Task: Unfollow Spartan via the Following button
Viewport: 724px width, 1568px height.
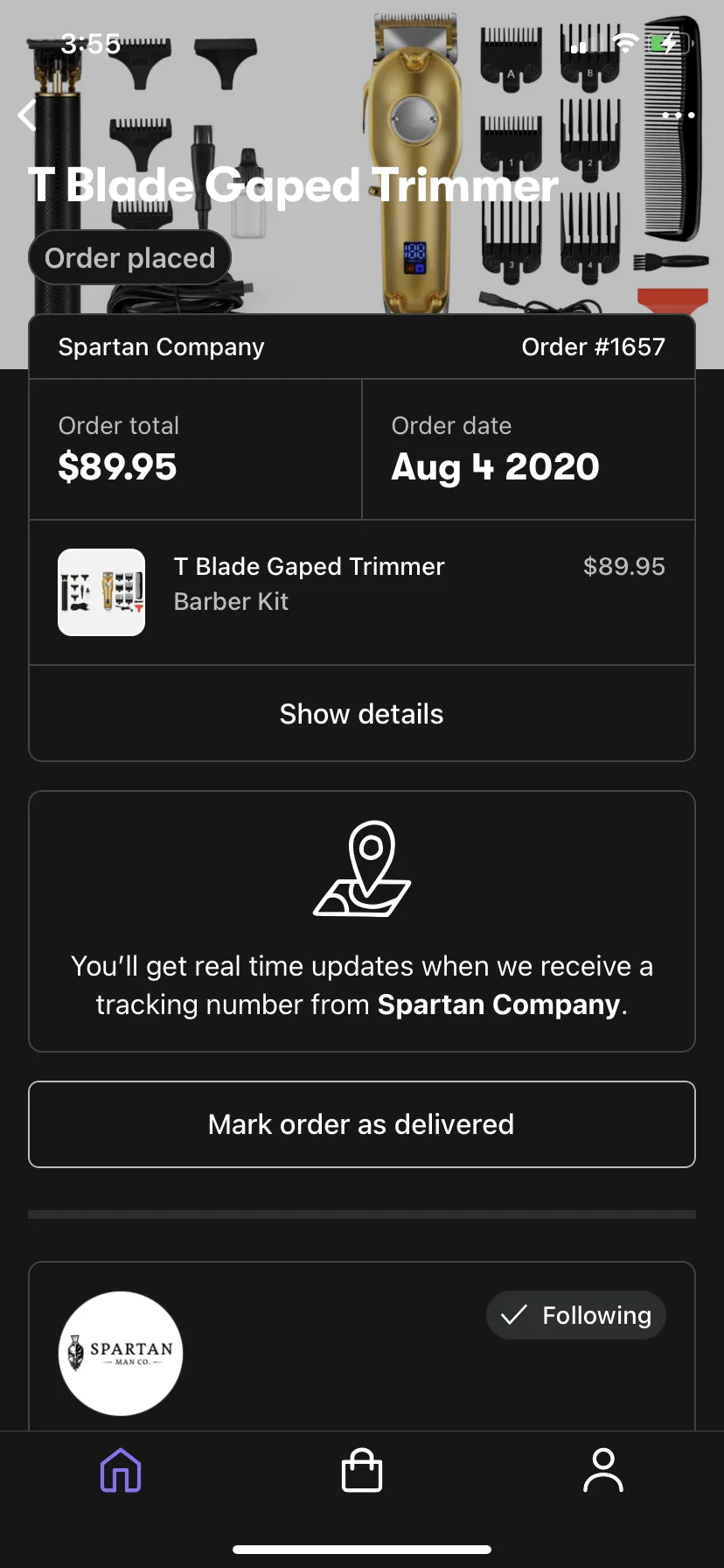Action: (x=576, y=1315)
